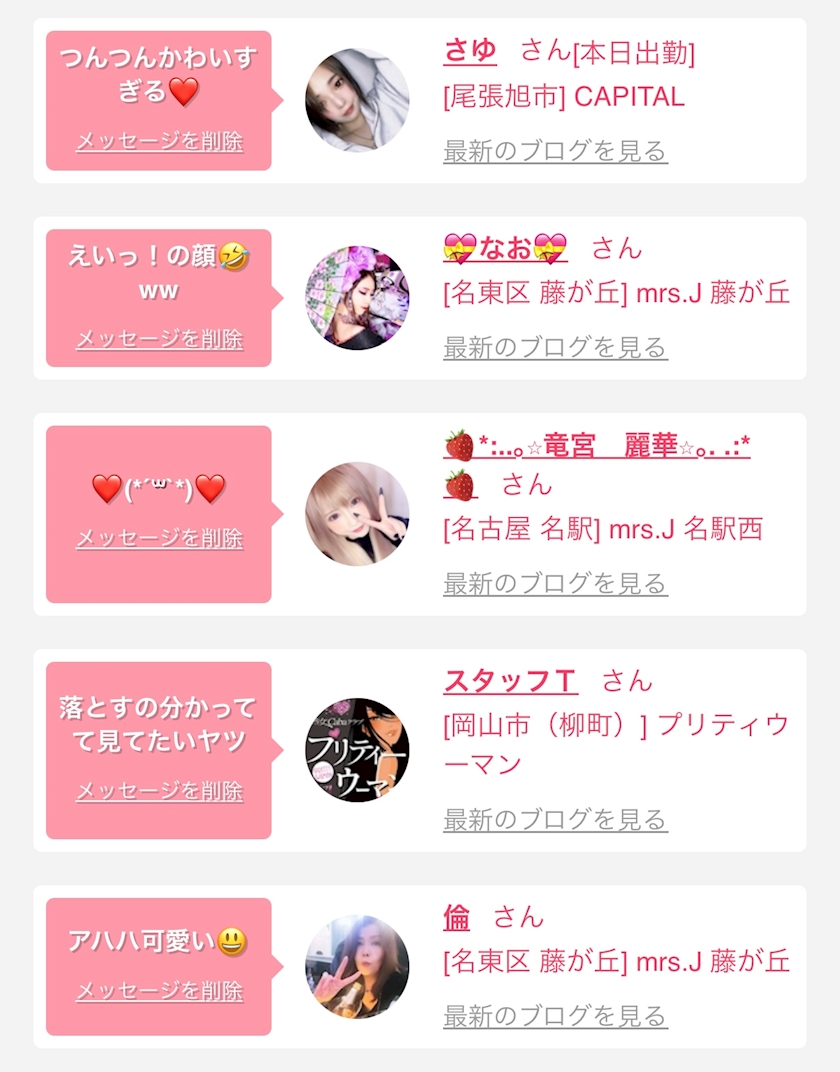Screen dimensions: 840x1072
Task: Delete the 落とすの分かってて見てたいヤツ message
Action: point(159,792)
